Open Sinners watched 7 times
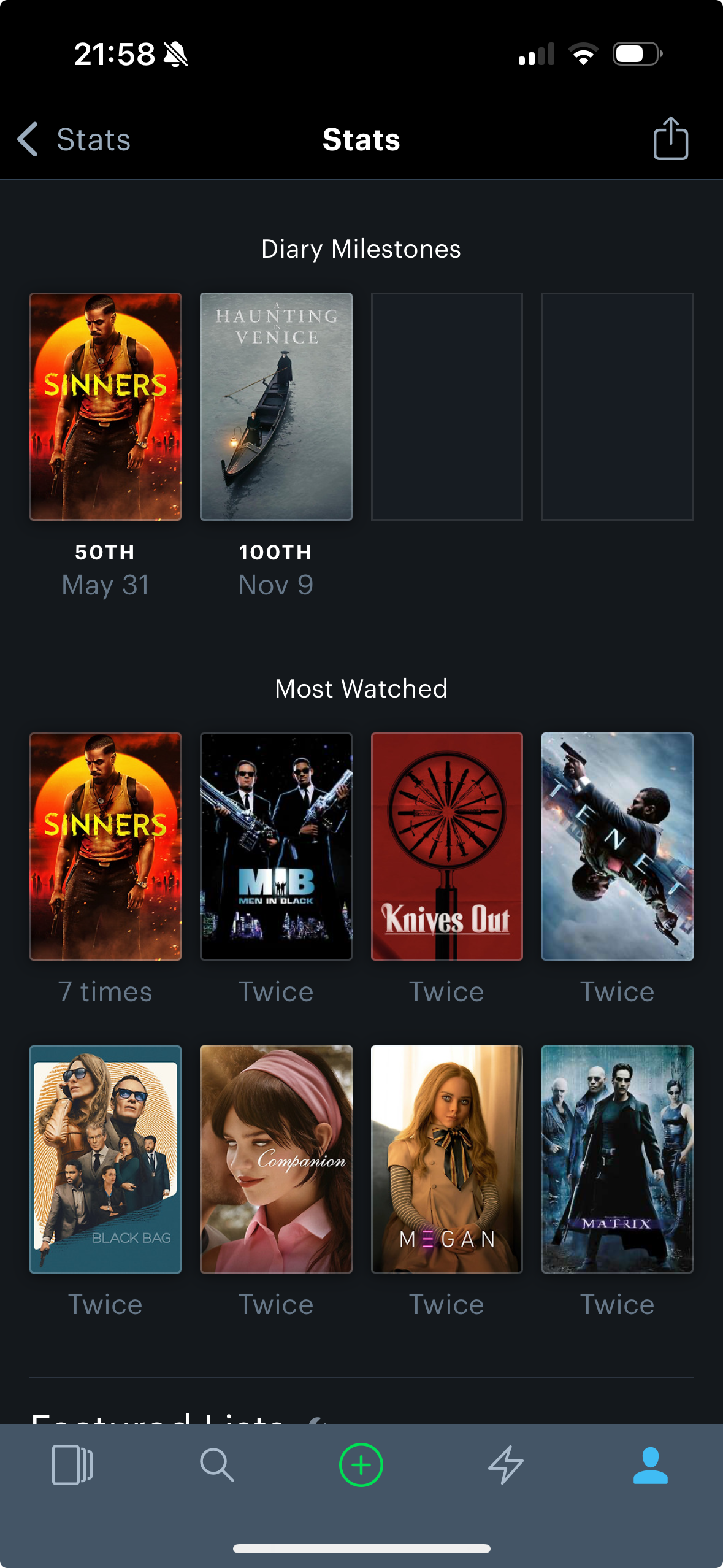This screenshot has height=1568, width=723. [x=105, y=847]
